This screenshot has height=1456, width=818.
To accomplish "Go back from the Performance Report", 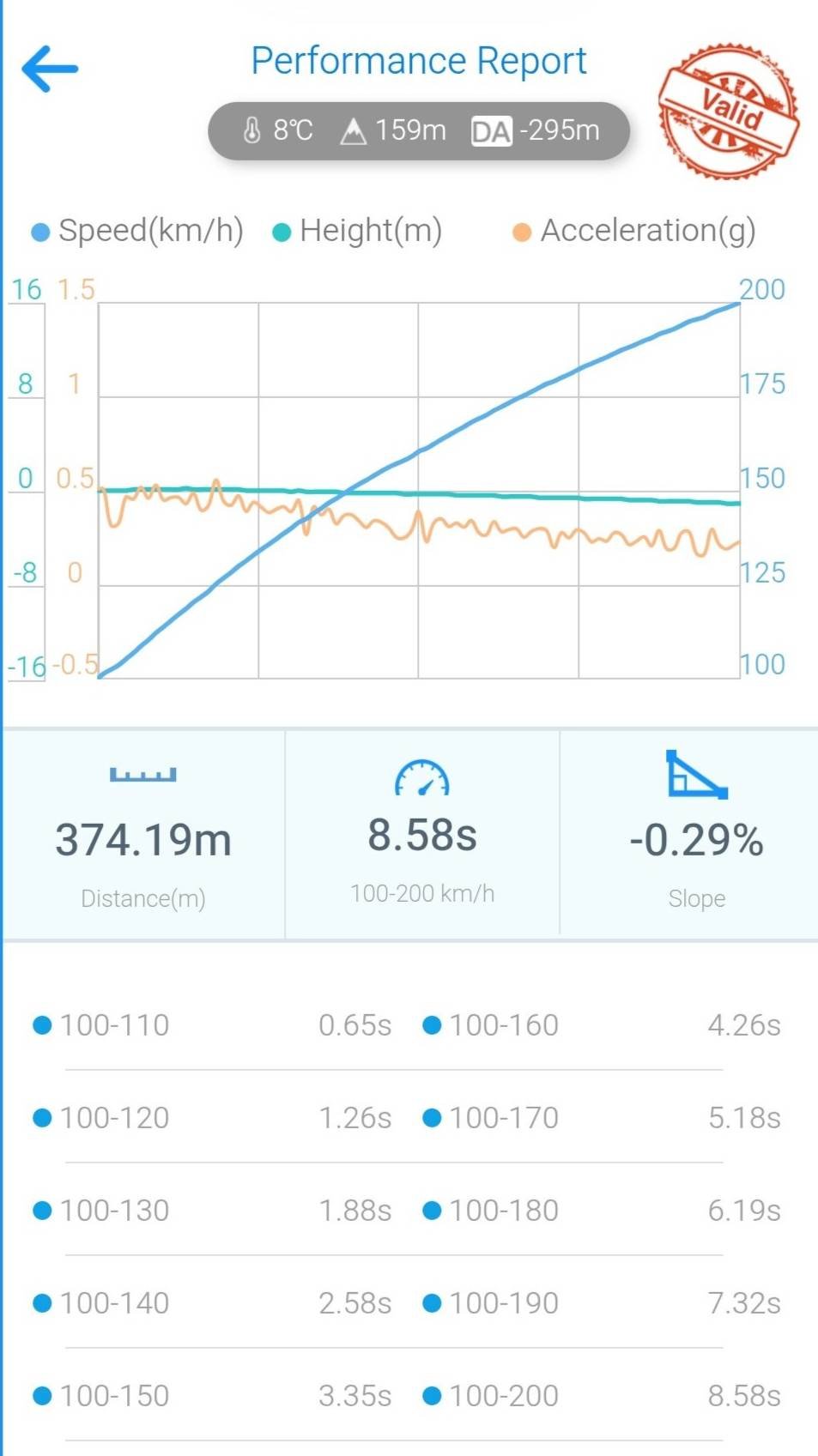I will [x=50, y=69].
